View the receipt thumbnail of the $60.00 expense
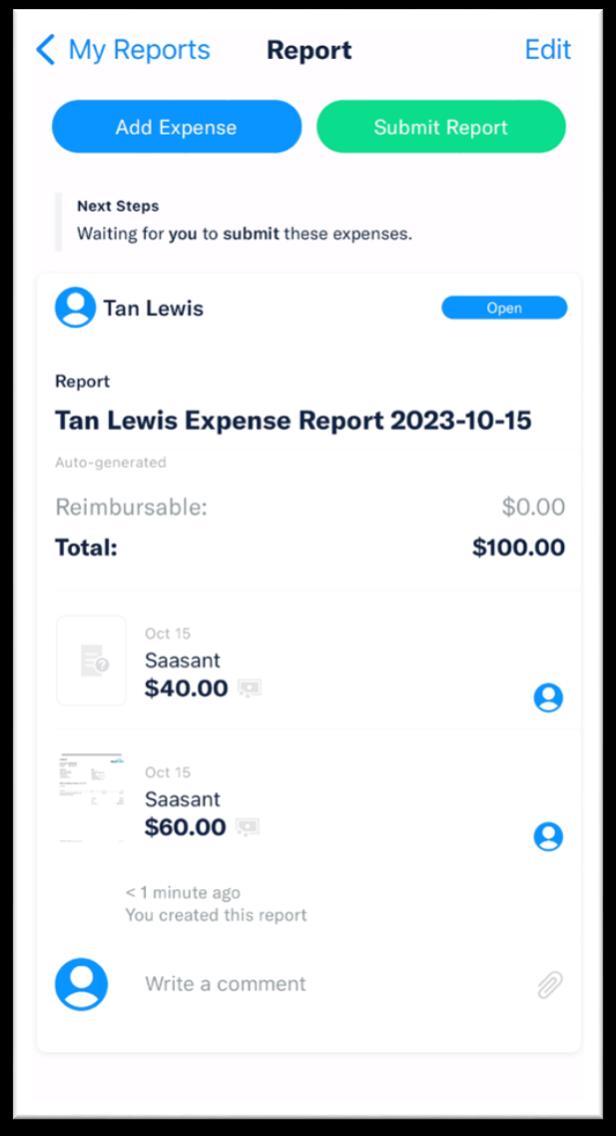The width and height of the screenshot is (616, 1136). coord(91,797)
